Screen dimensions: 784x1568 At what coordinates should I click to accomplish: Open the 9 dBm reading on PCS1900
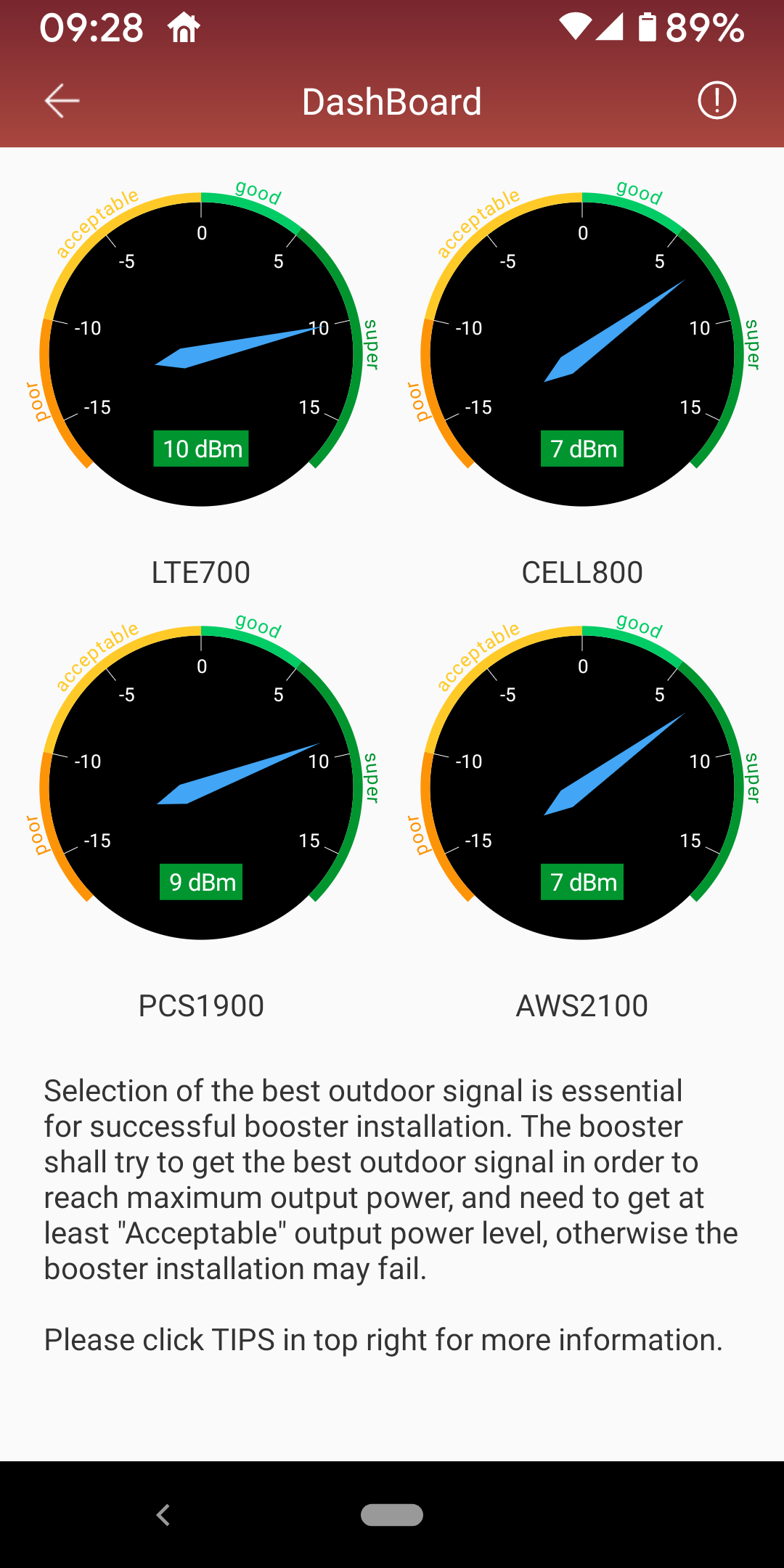tap(201, 881)
